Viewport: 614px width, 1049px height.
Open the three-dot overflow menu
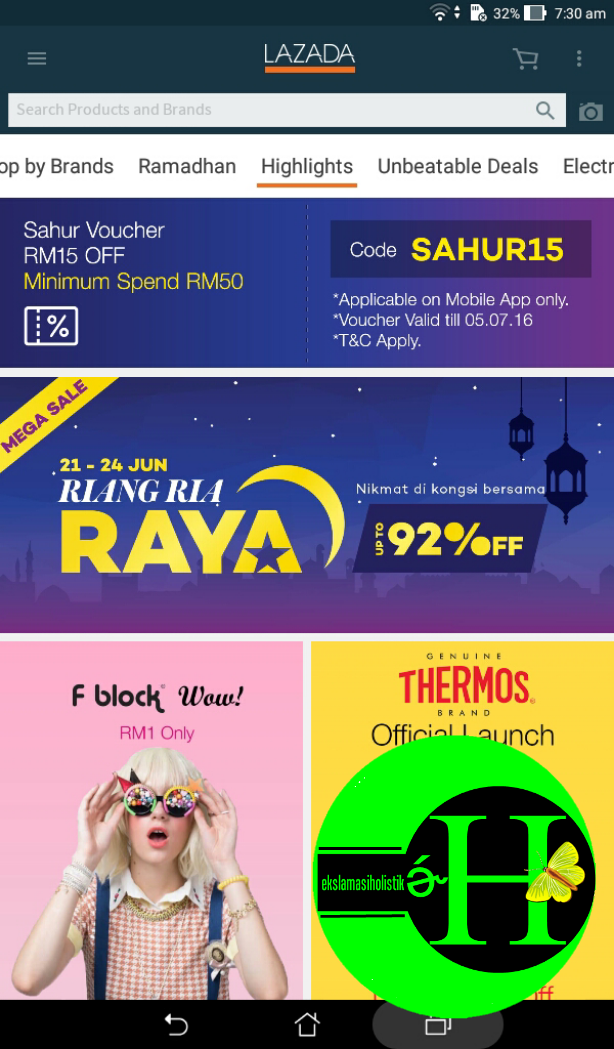pyautogui.click(x=579, y=59)
